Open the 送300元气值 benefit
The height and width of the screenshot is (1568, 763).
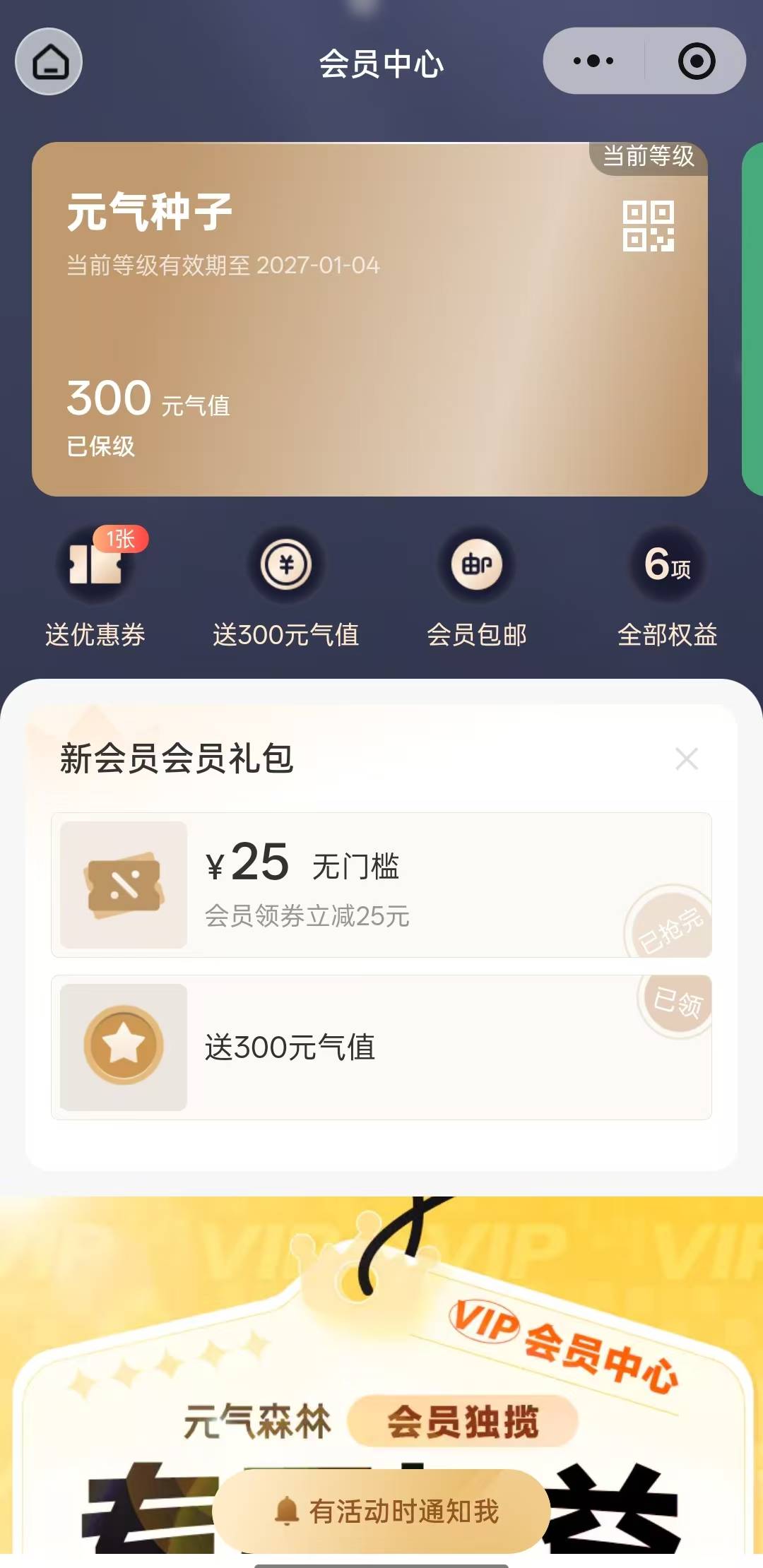point(286,588)
